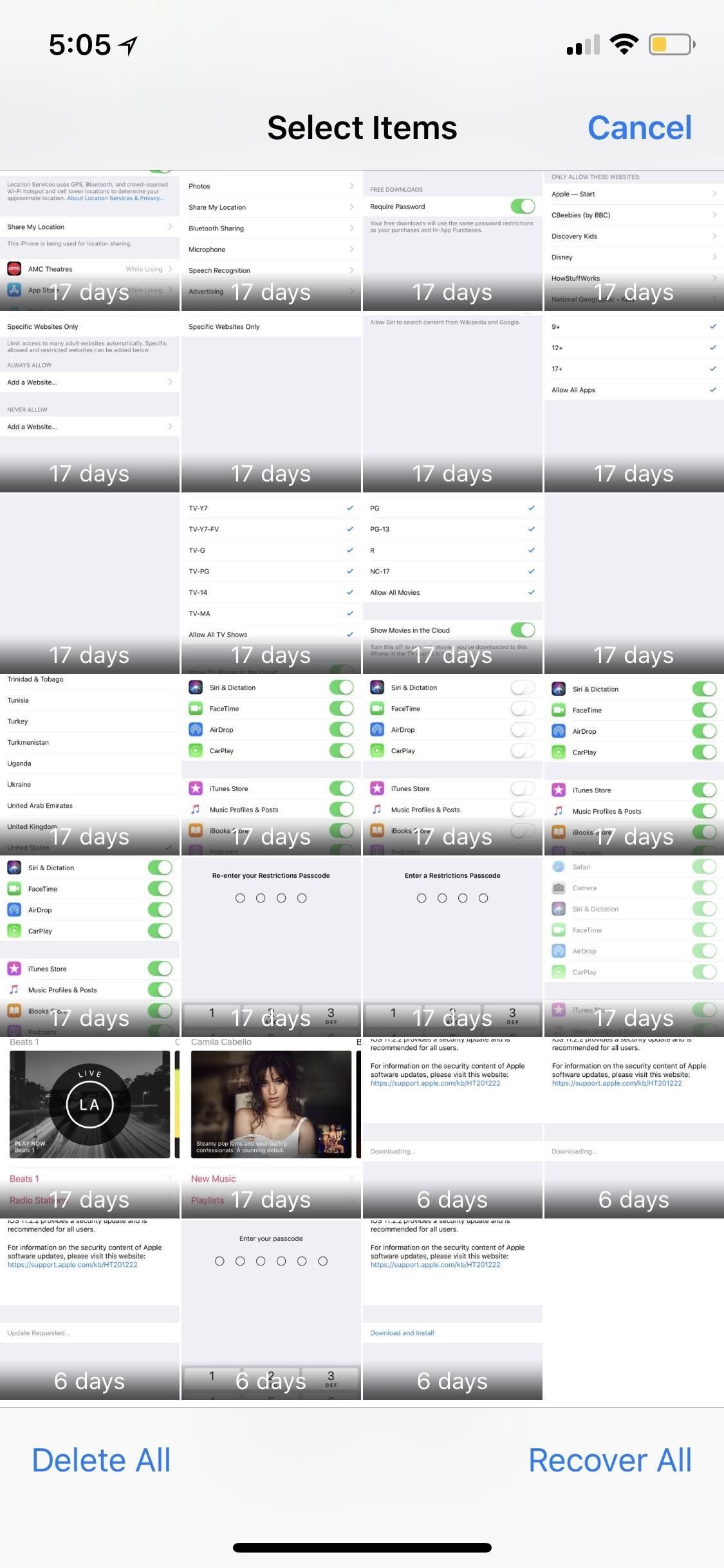Select the Trinidad & Tobago country list screenshot

pos(89,763)
